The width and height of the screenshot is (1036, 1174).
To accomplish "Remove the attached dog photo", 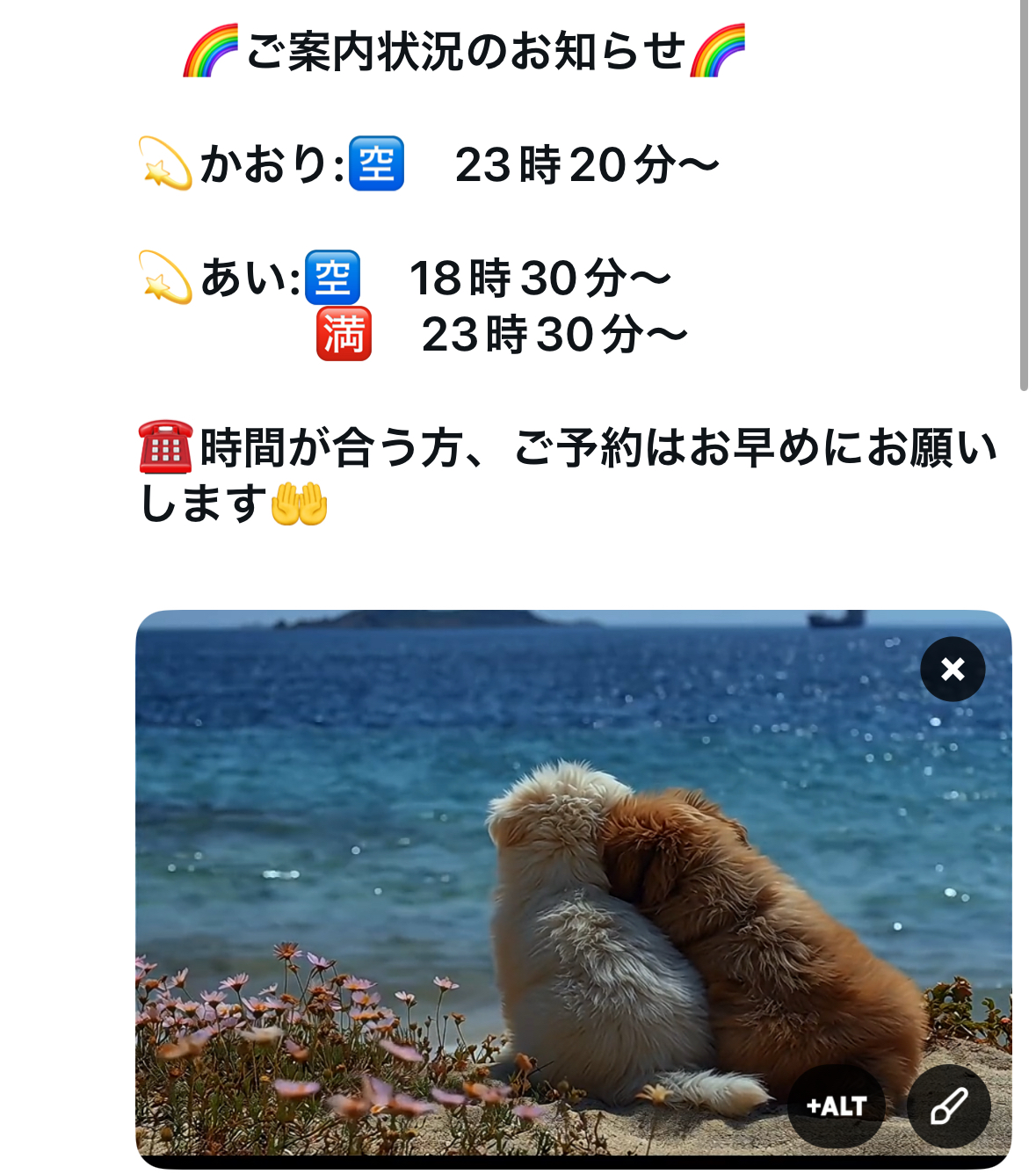I will point(953,670).
